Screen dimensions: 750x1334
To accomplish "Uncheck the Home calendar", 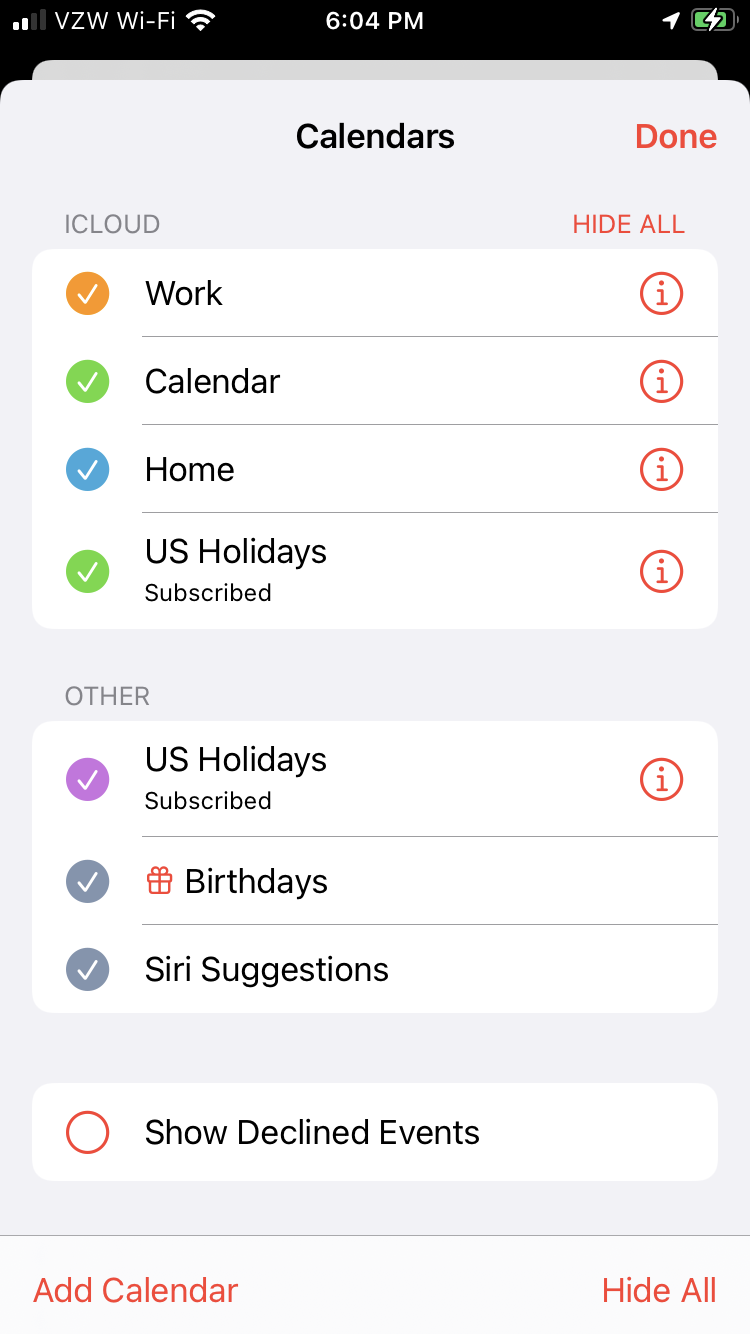I will 87,469.
